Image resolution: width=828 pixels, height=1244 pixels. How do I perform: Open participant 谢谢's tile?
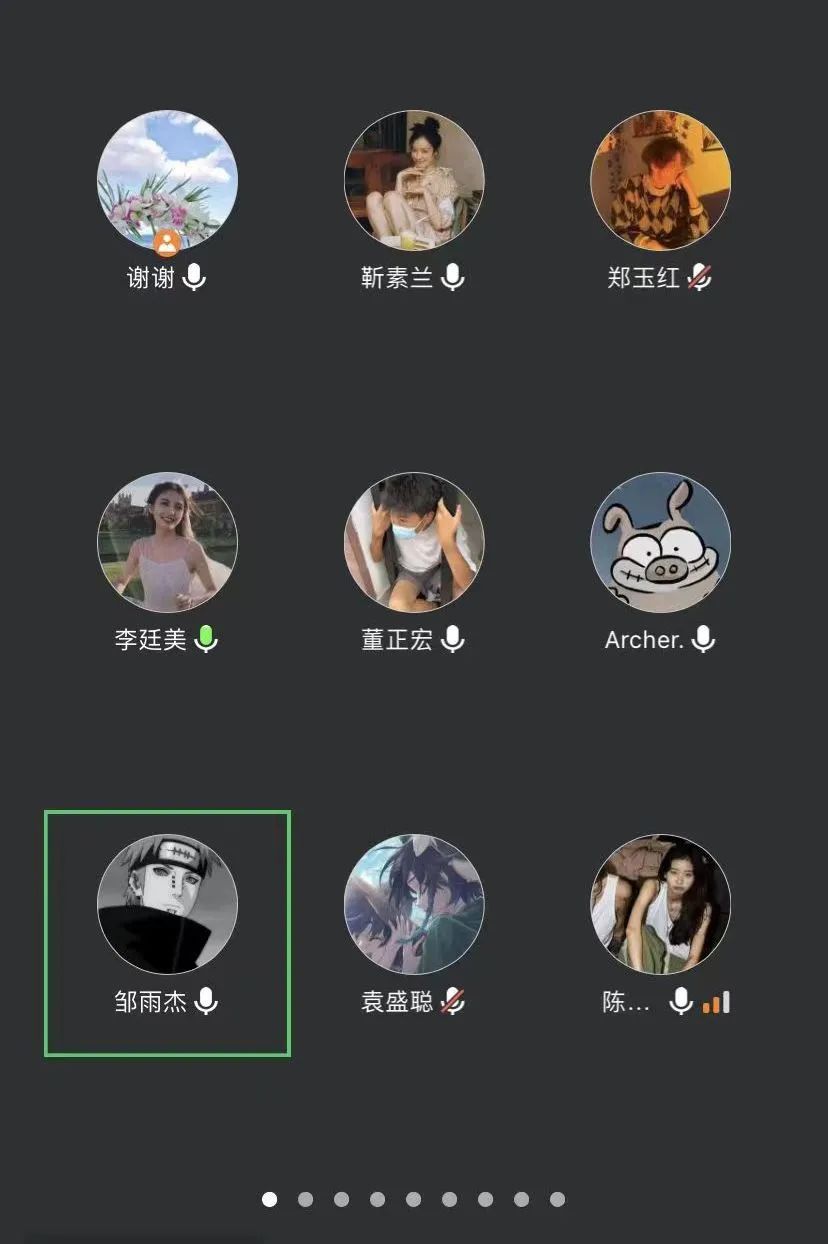click(x=167, y=181)
